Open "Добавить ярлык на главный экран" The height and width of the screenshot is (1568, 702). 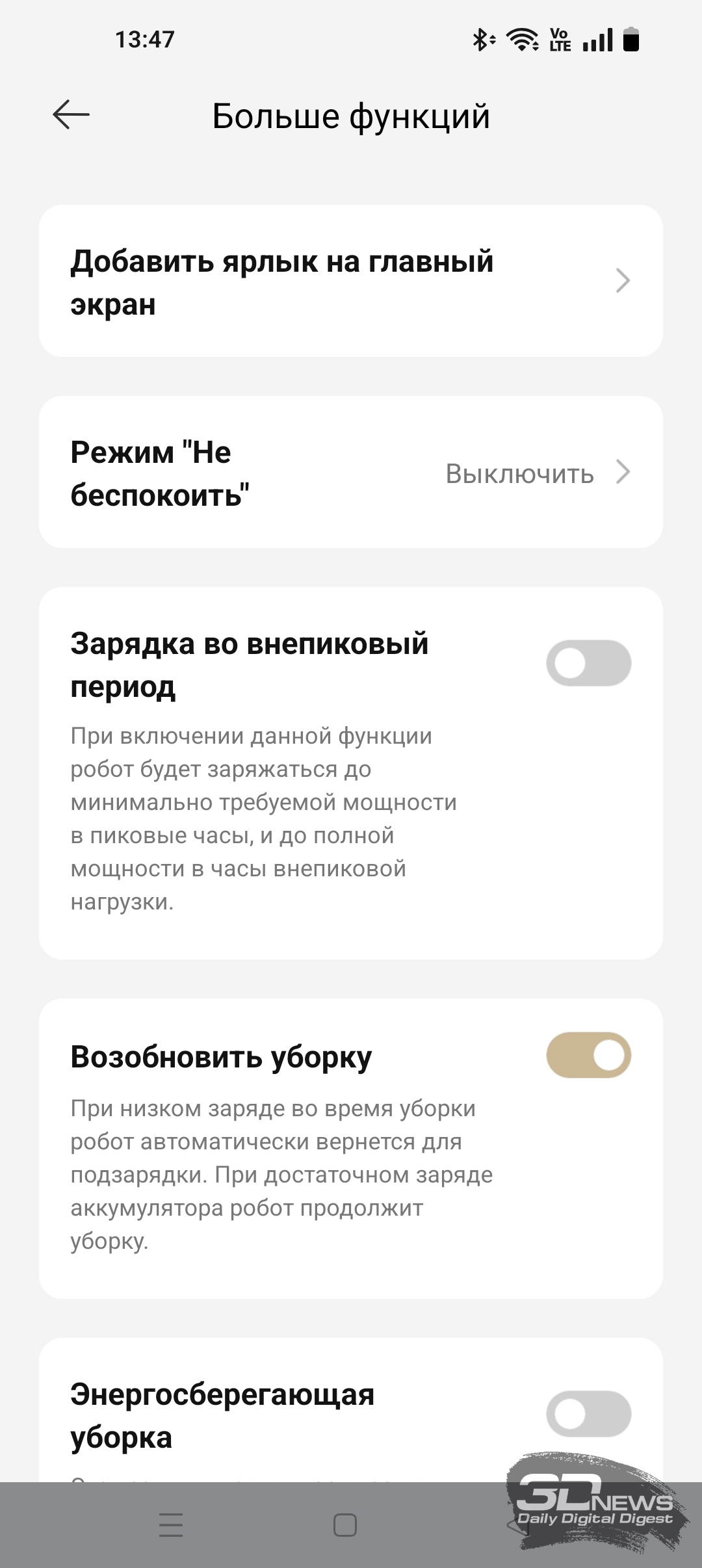pos(351,281)
